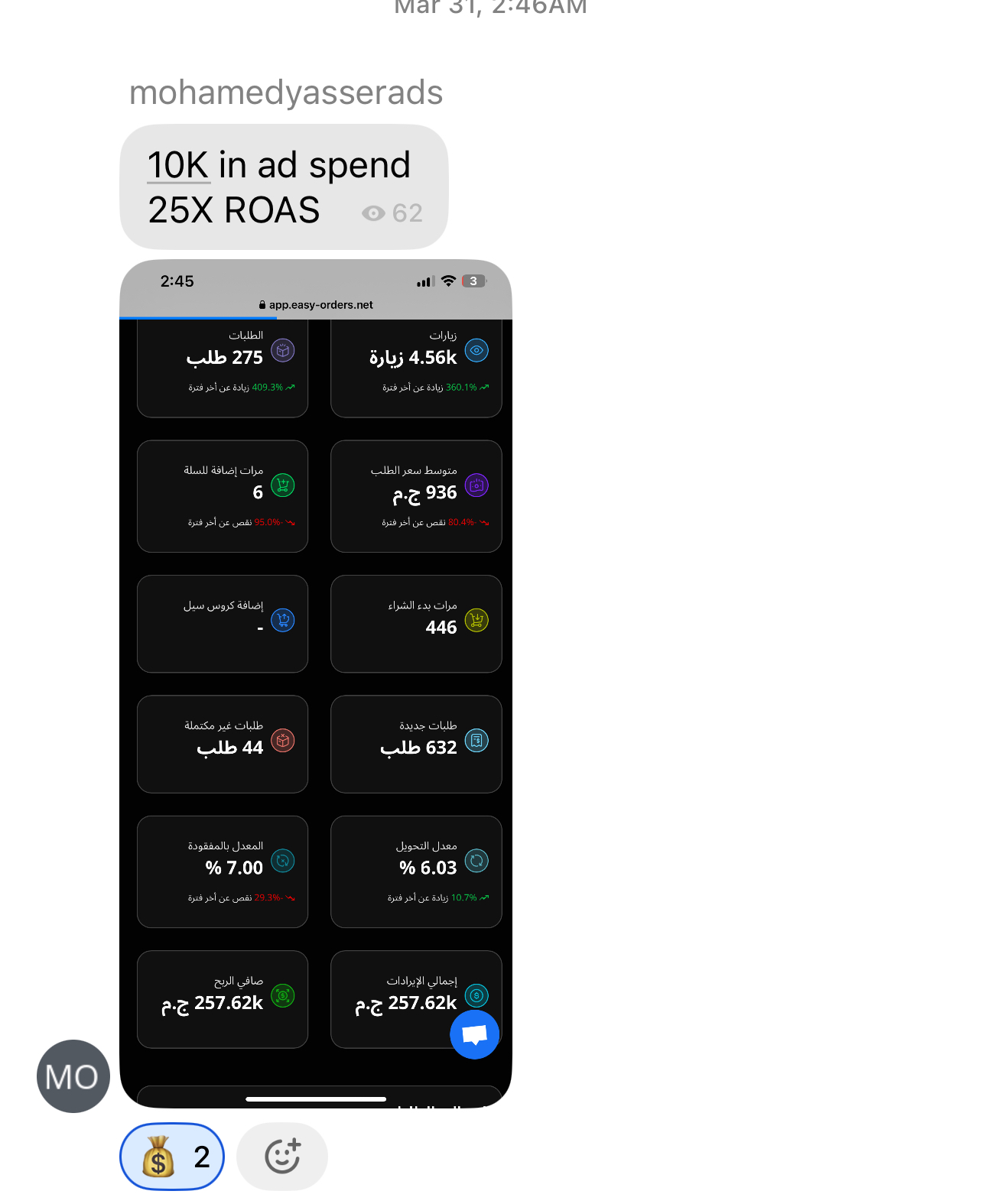Tap the money bag reaction chip
982x1204 pixels.
tap(172, 1157)
